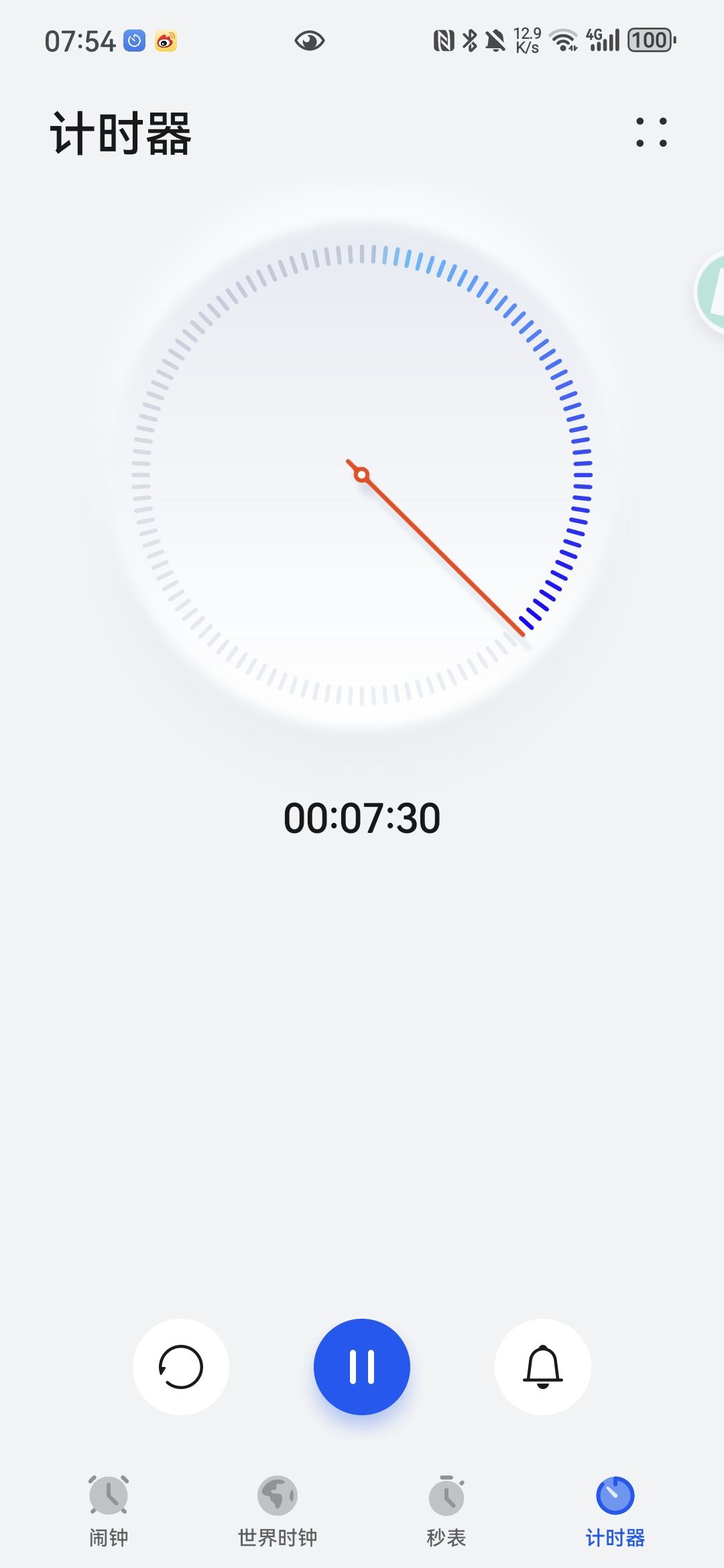724x1568 pixels.
Task: Open the floating green widget at screen edge
Action: click(x=710, y=292)
